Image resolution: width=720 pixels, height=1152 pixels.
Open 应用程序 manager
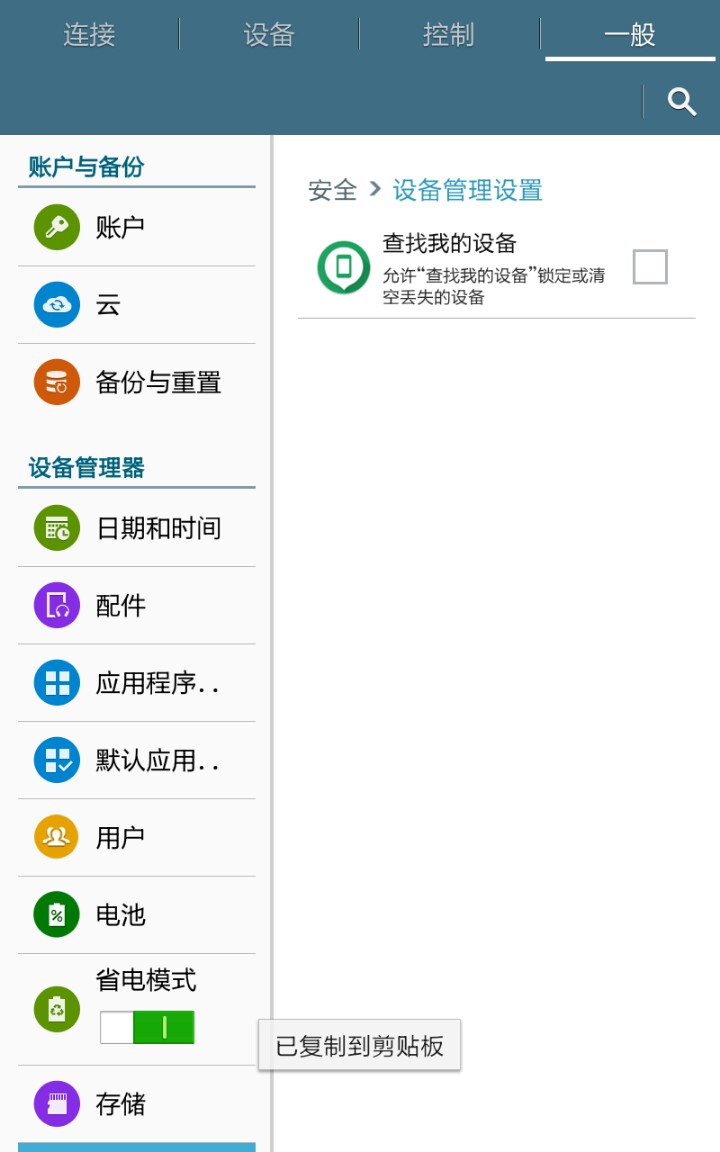136,683
